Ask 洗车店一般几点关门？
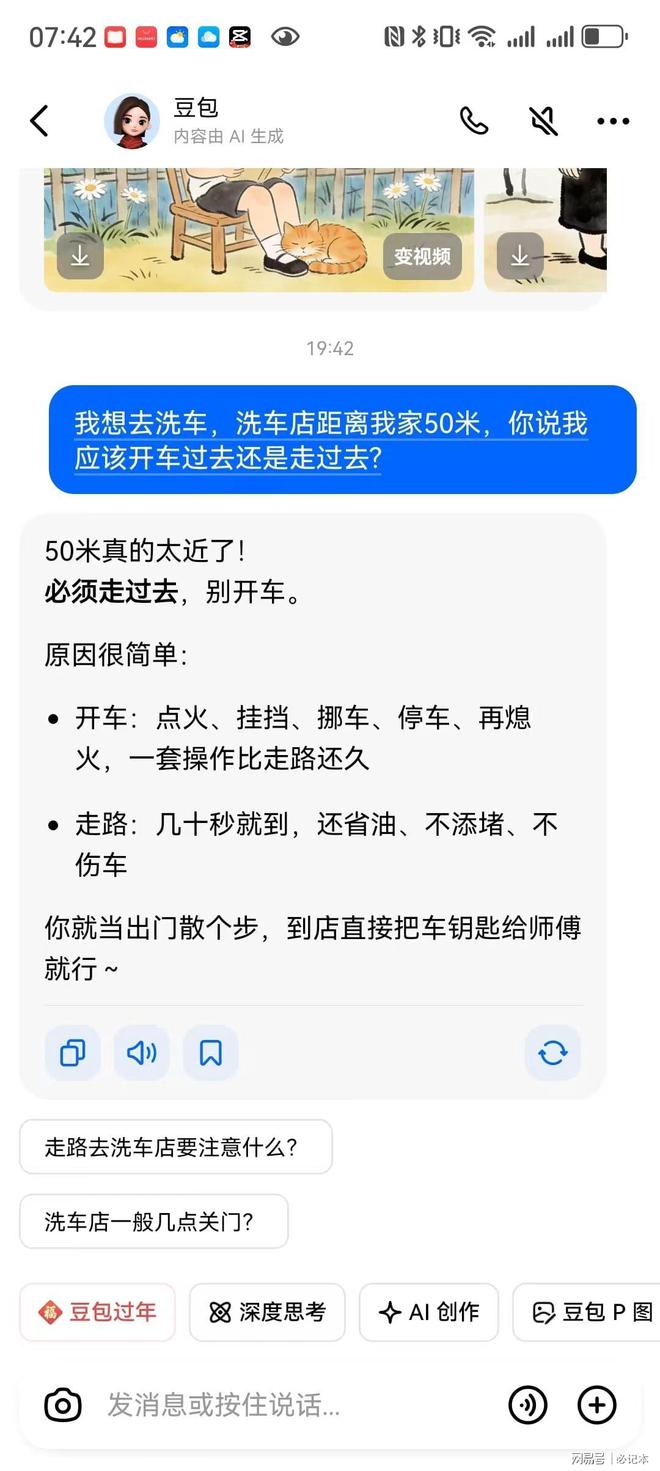The image size is (660, 1471). 153,1221
